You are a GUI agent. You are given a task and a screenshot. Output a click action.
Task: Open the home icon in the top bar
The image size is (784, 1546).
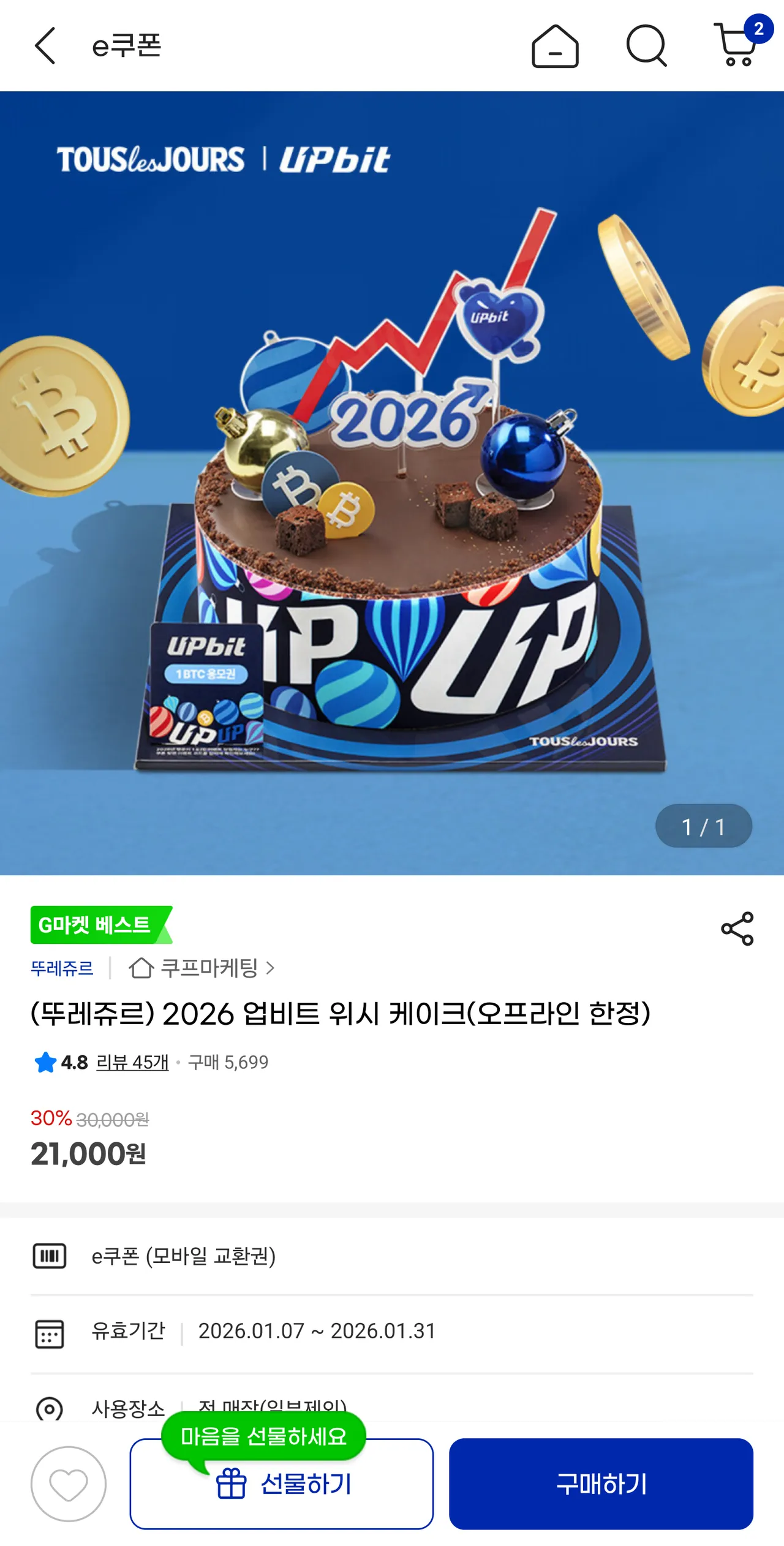pos(554,46)
